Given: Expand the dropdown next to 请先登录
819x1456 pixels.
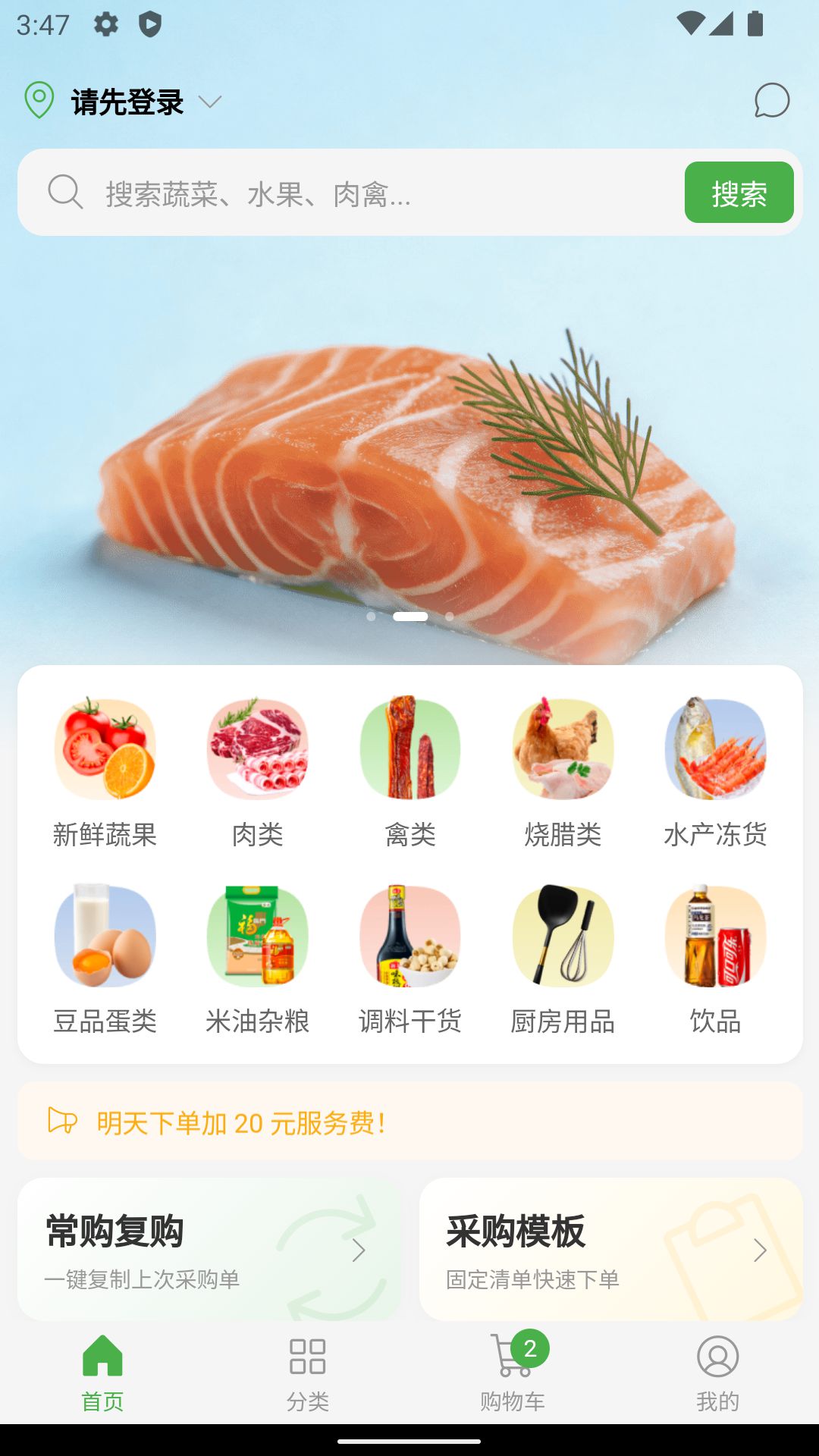Looking at the screenshot, I should tap(210, 102).
